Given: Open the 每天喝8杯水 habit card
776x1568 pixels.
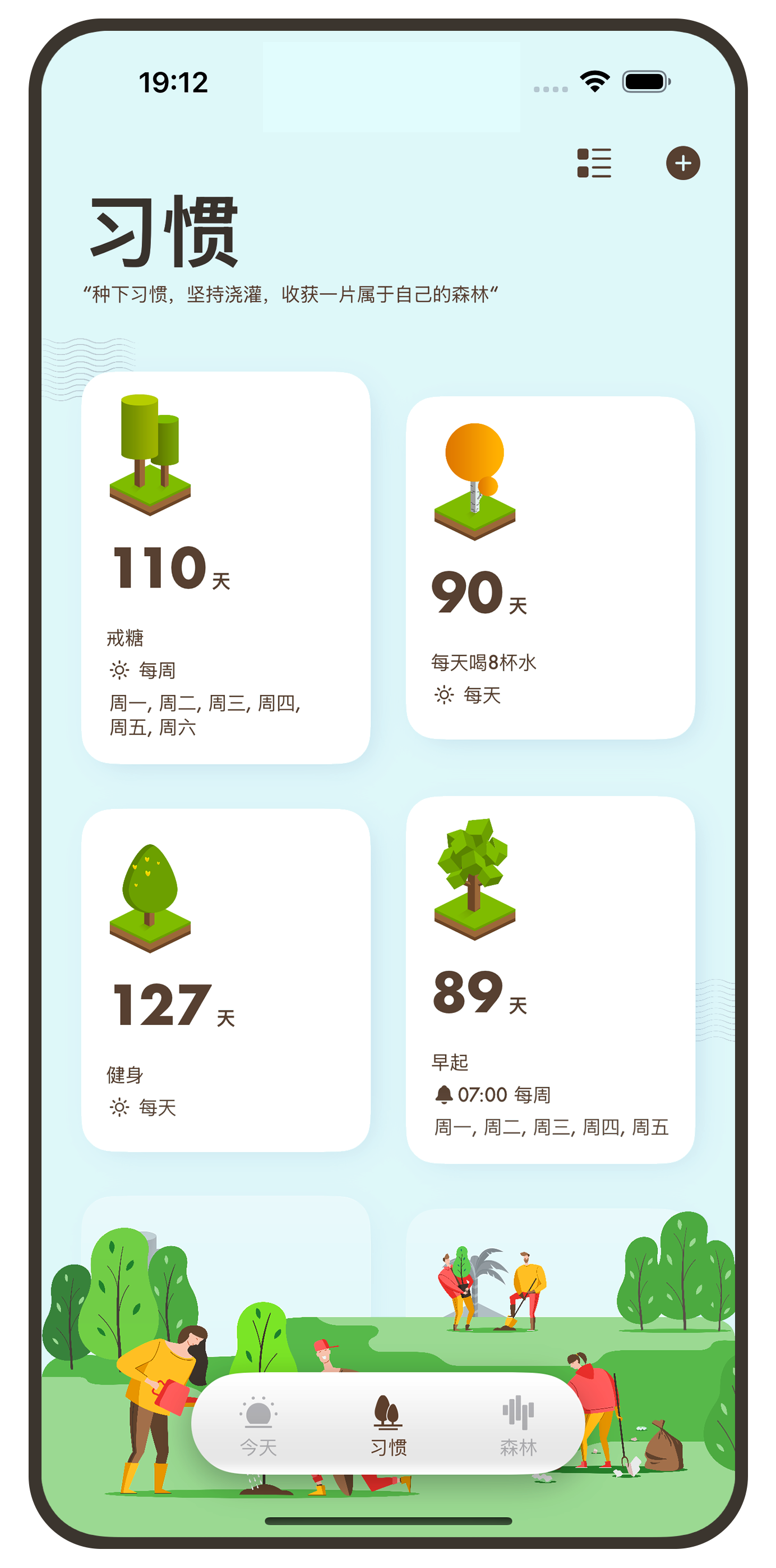Looking at the screenshot, I should [549, 567].
